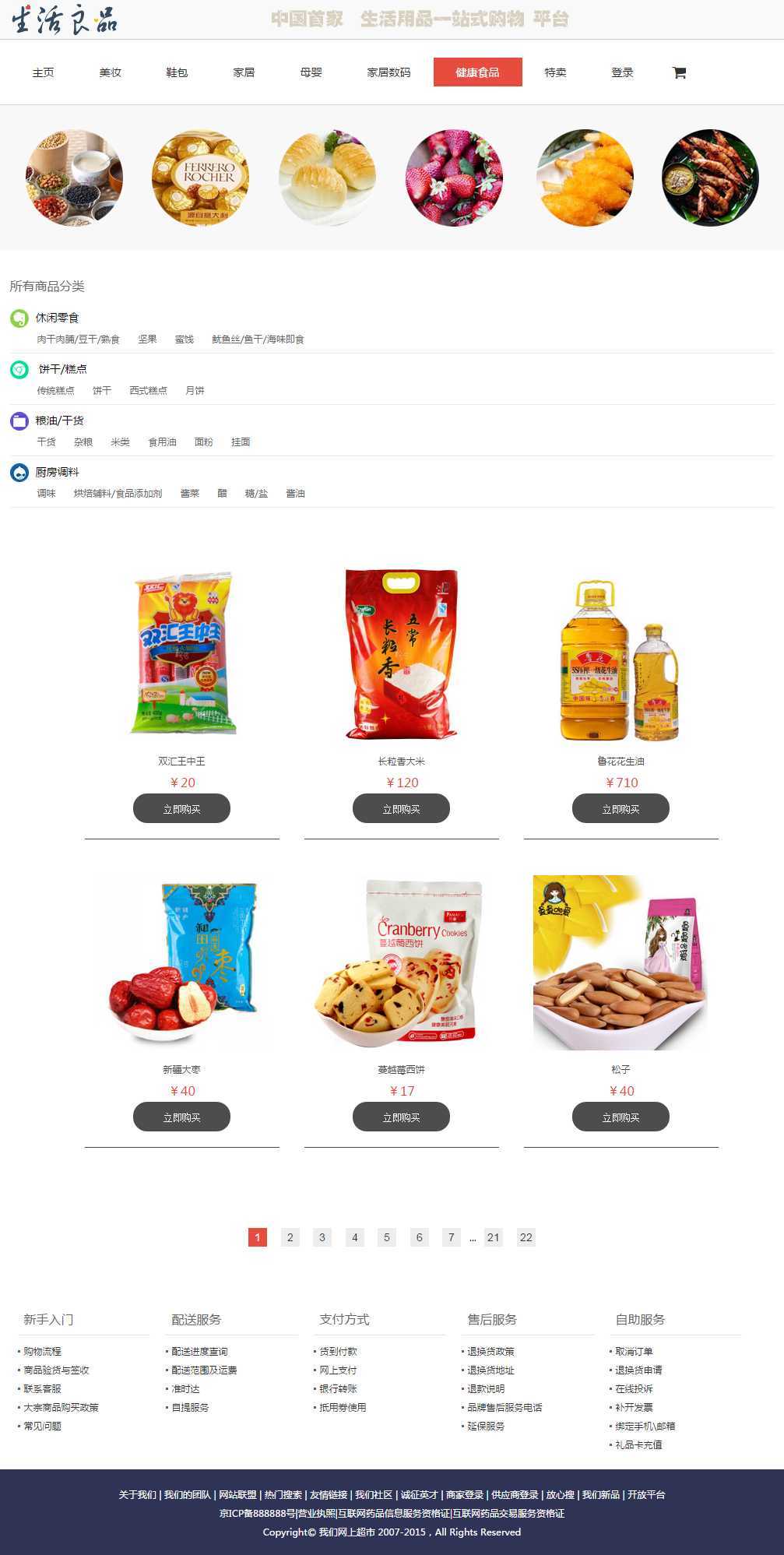This screenshot has height=1555, width=784.
Task: Open the shopping cart icon
Action: click(679, 72)
